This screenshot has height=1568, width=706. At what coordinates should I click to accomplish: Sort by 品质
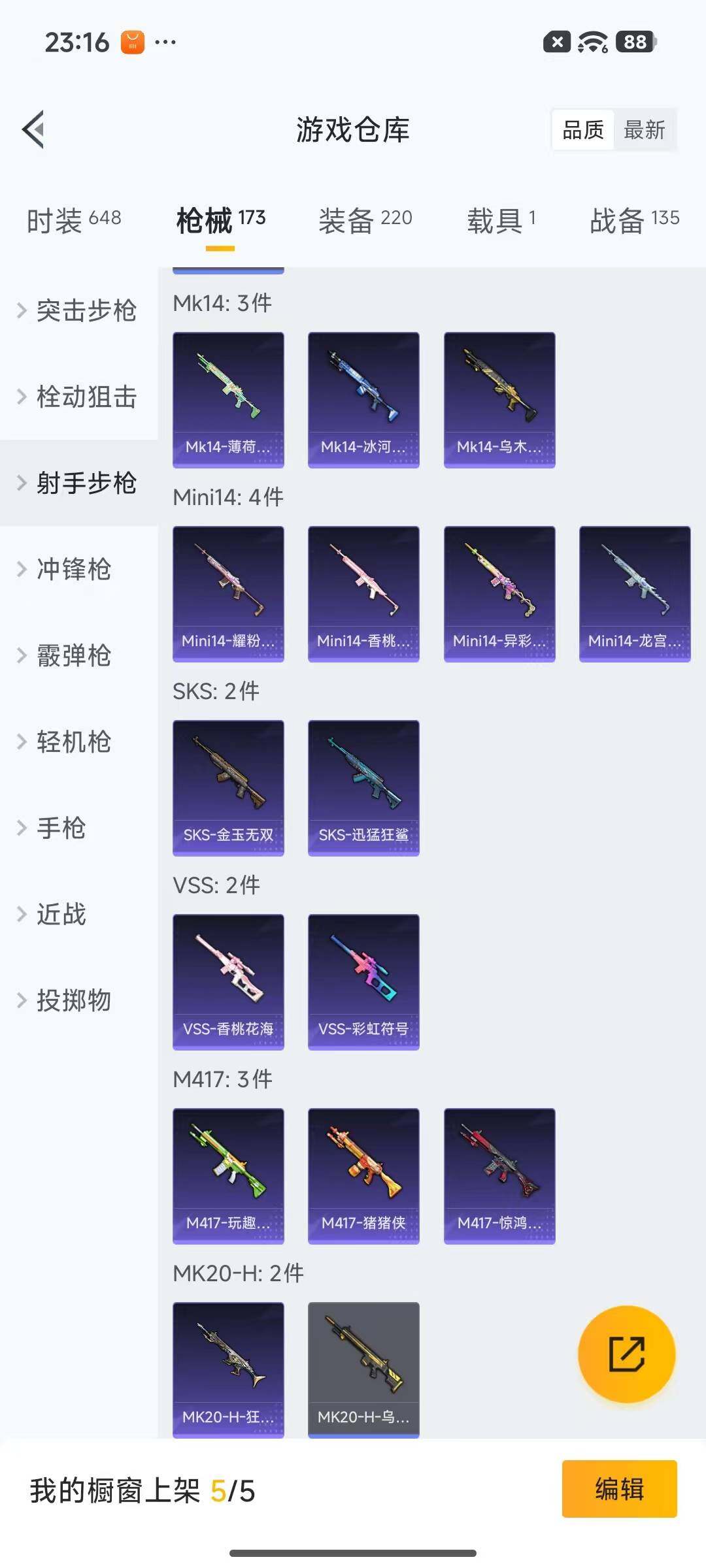coord(582,130)
